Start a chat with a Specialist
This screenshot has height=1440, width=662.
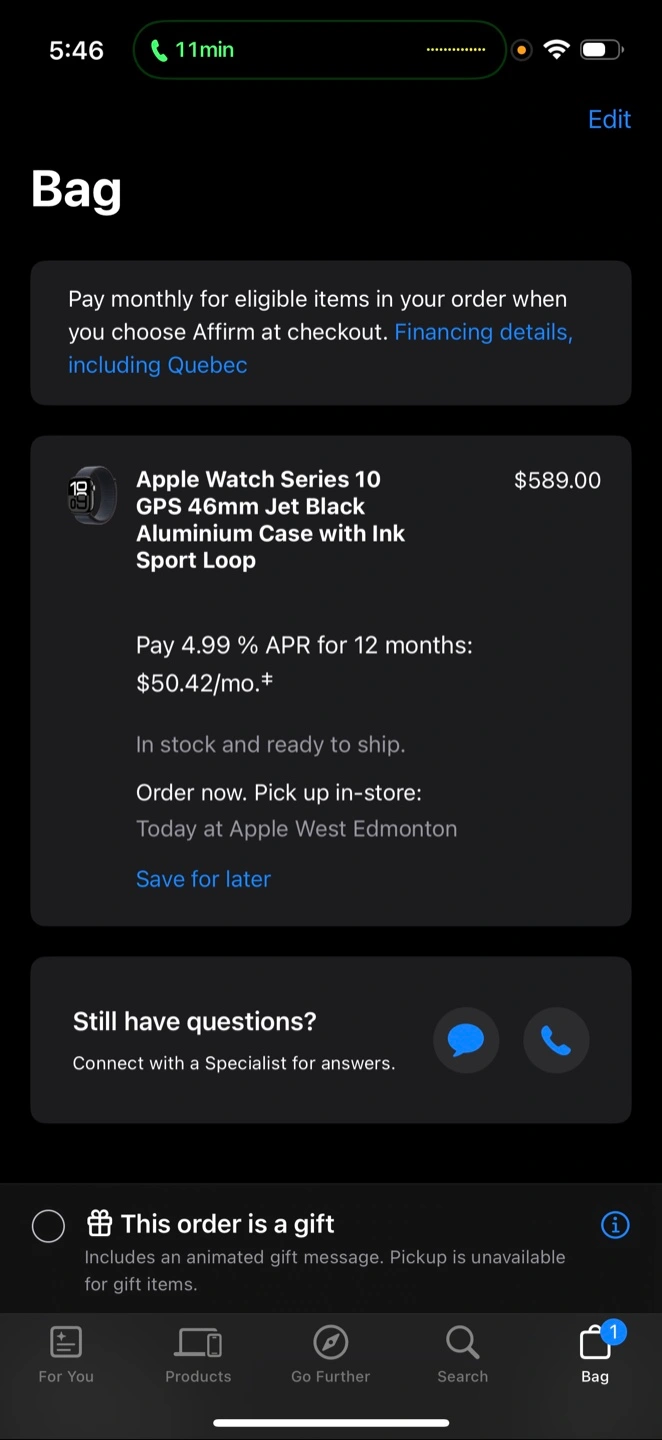tap(466, 1041)
